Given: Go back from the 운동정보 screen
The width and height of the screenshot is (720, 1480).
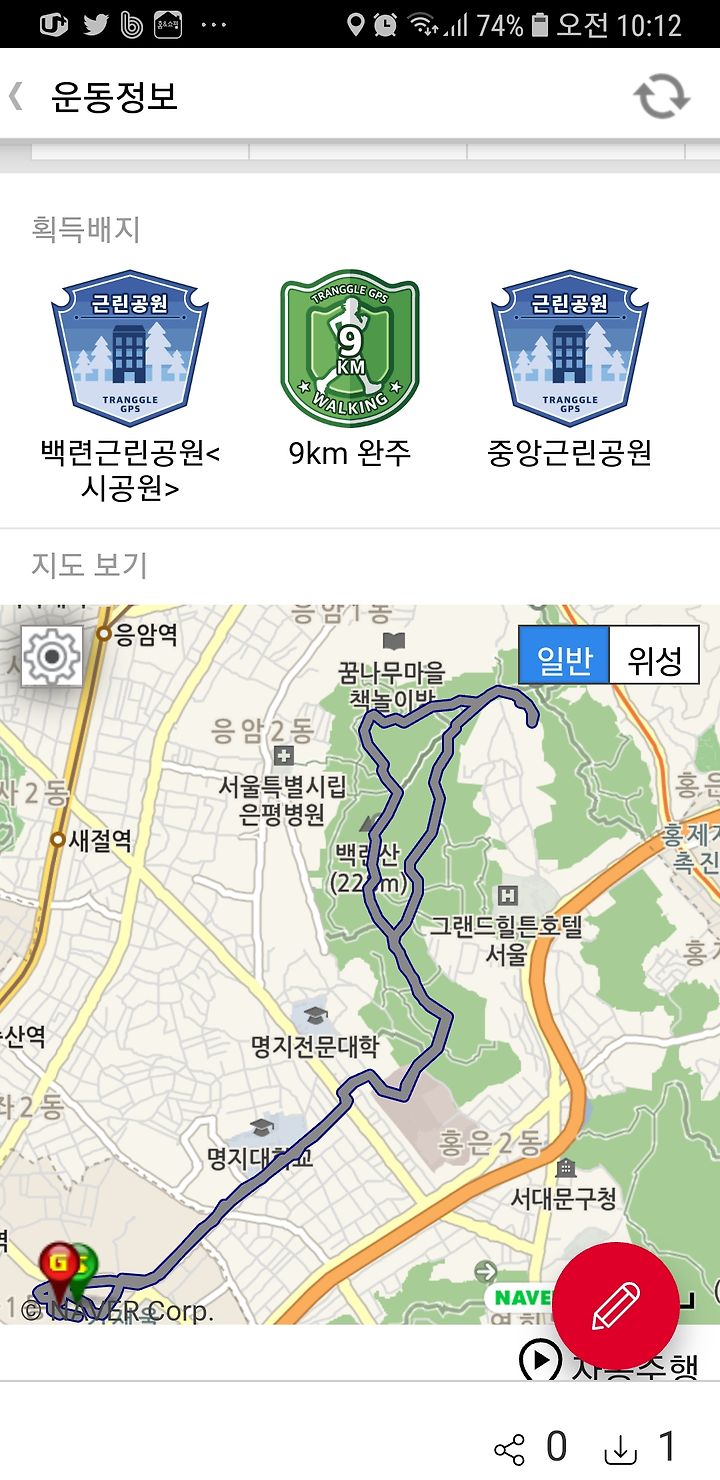Looking at the screenshot, I should (x=16, y=96).
